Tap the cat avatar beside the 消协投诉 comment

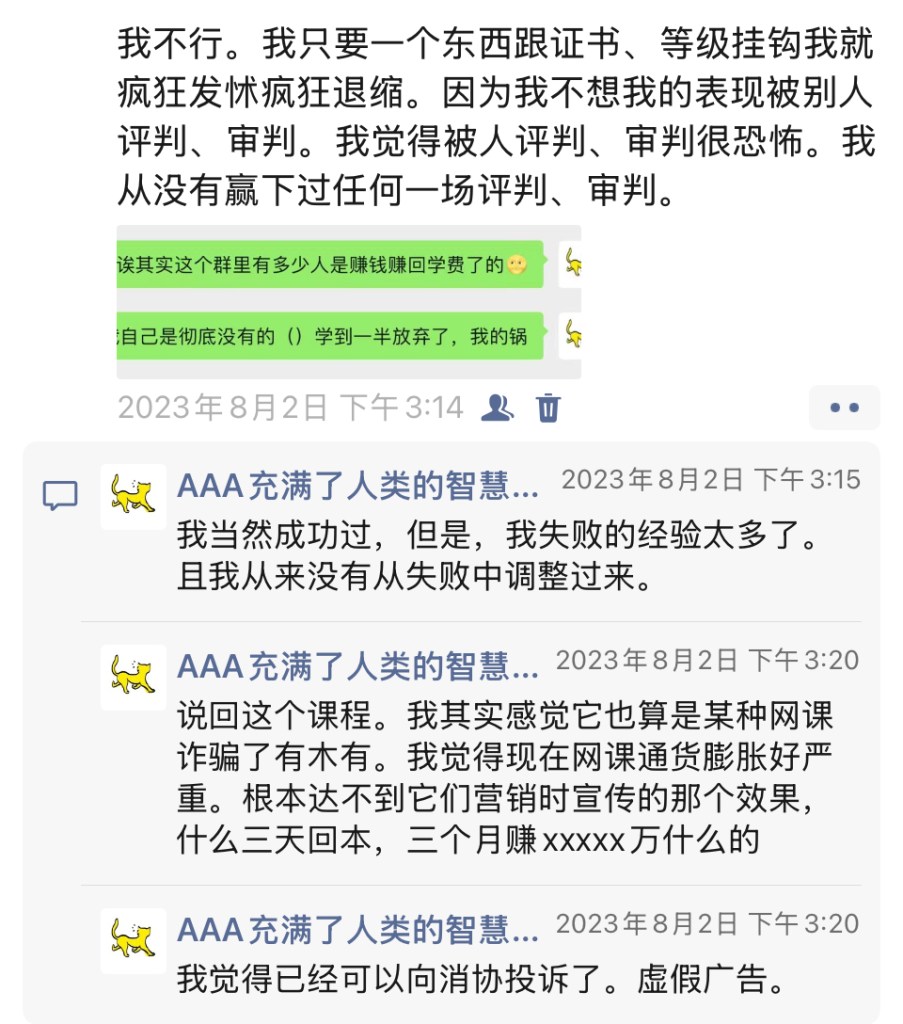133,940
